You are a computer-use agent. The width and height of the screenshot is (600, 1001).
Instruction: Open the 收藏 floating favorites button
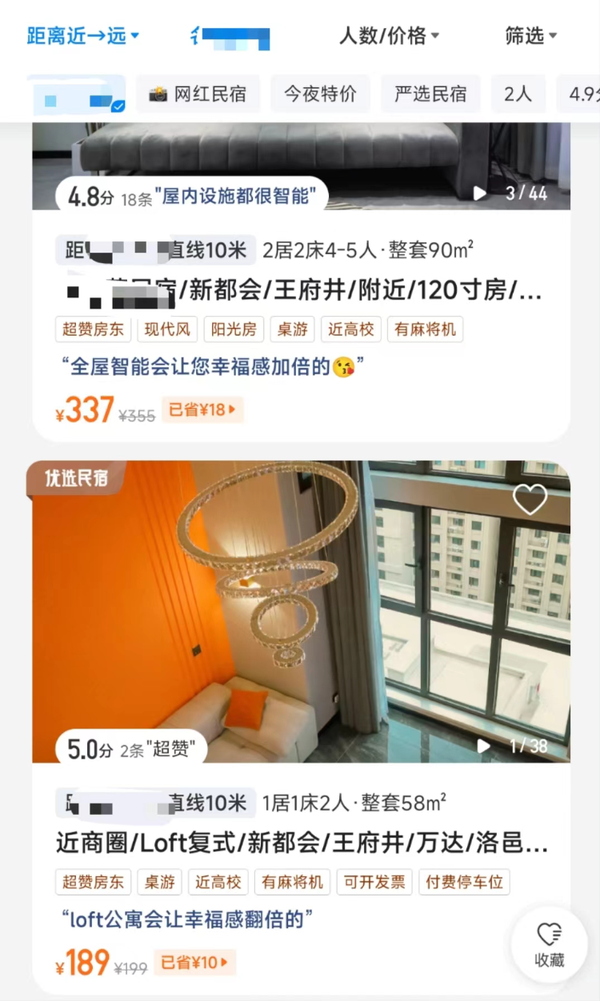pyautogui.click(x=549, y=944)
